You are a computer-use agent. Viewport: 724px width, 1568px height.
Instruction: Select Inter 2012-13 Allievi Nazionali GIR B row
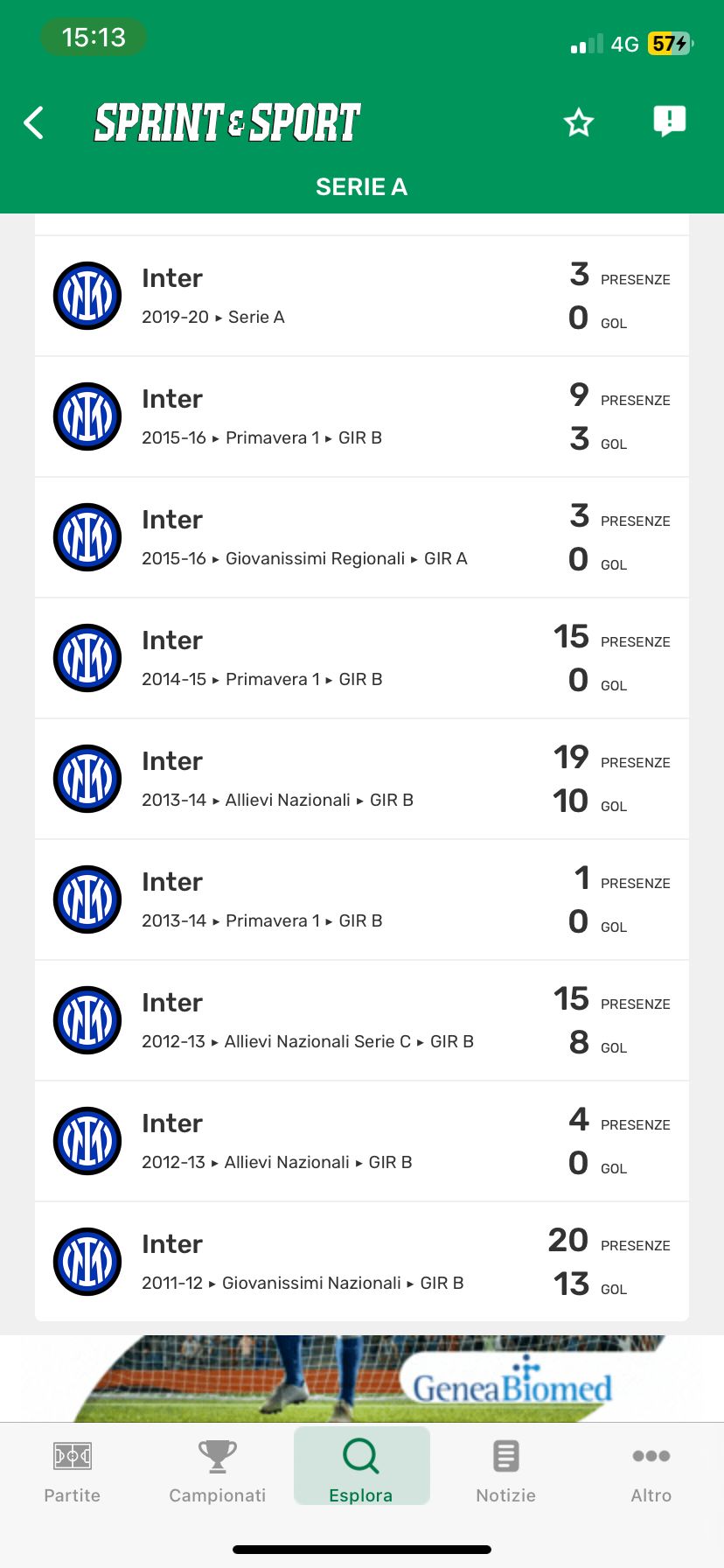click(362, 1141)
